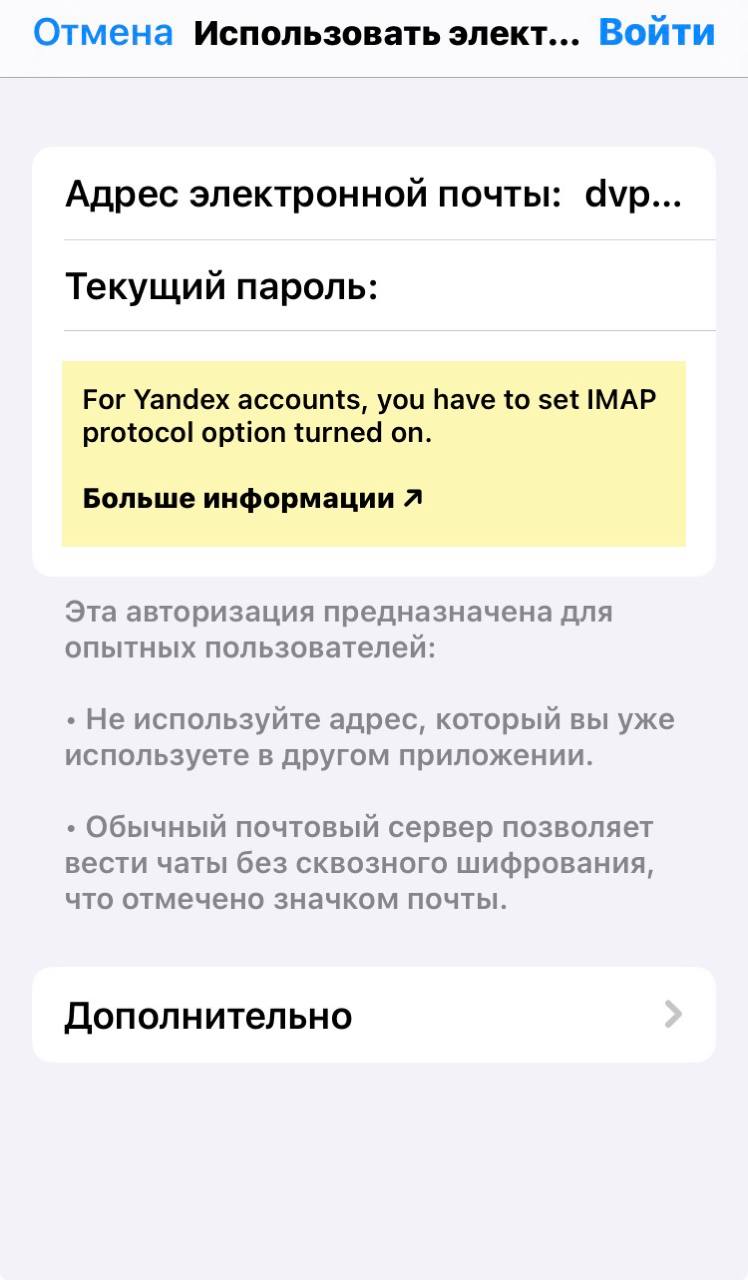Open the Дополнительно advanced settings screen

[x=374, y=1015]
